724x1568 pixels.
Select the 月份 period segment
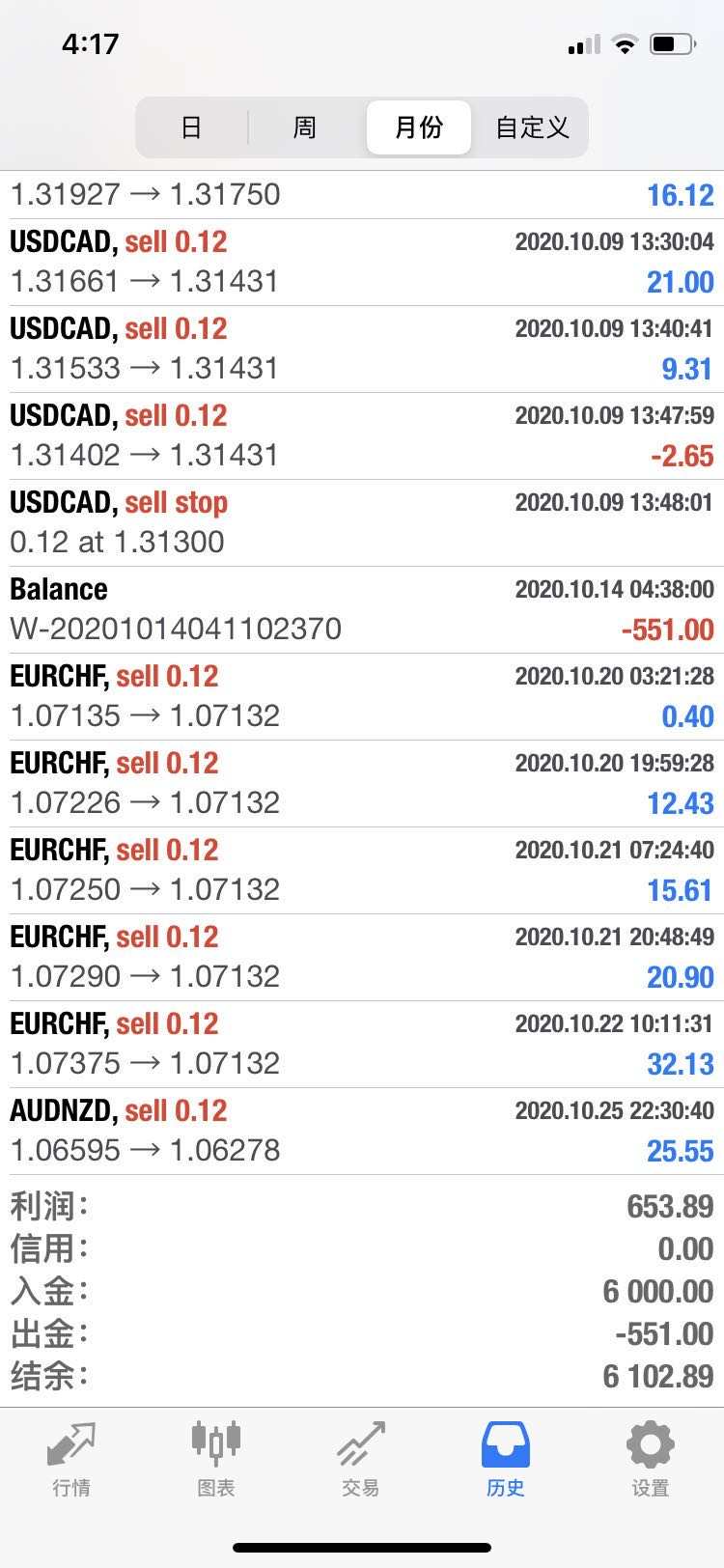click(x=419, y=127)
